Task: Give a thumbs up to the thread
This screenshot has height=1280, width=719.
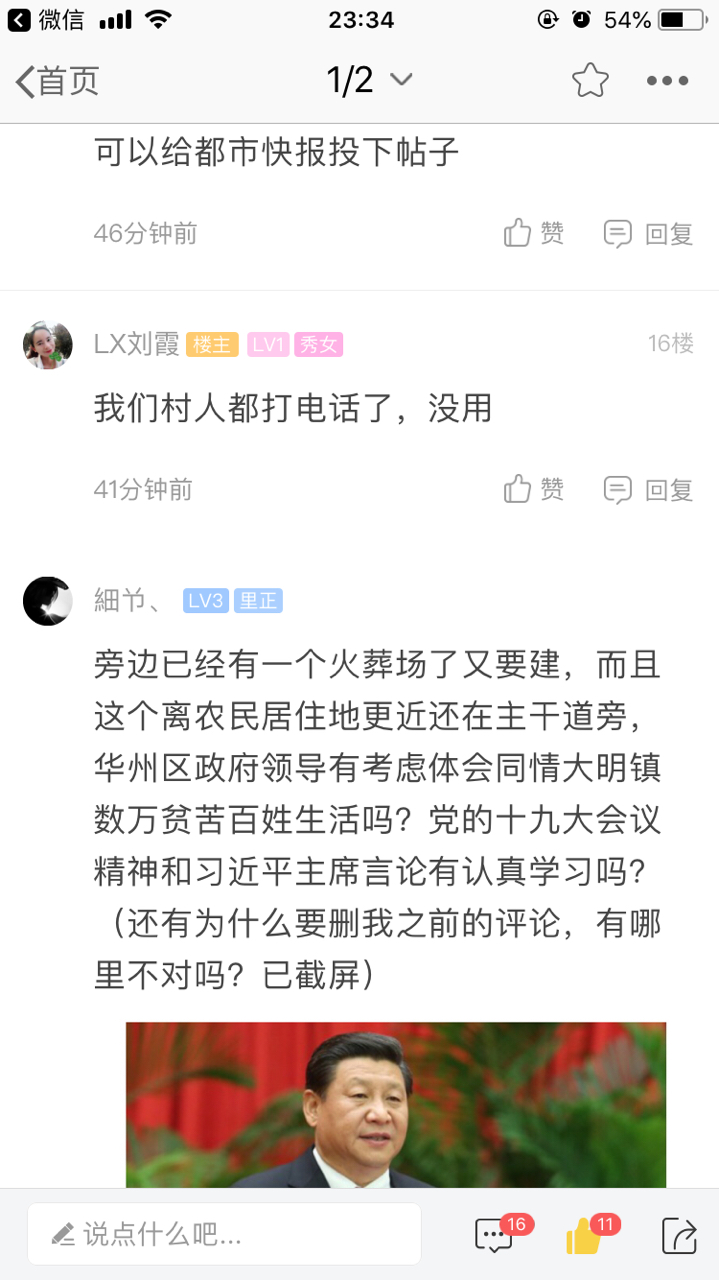Action: [x=584, y=1235]
